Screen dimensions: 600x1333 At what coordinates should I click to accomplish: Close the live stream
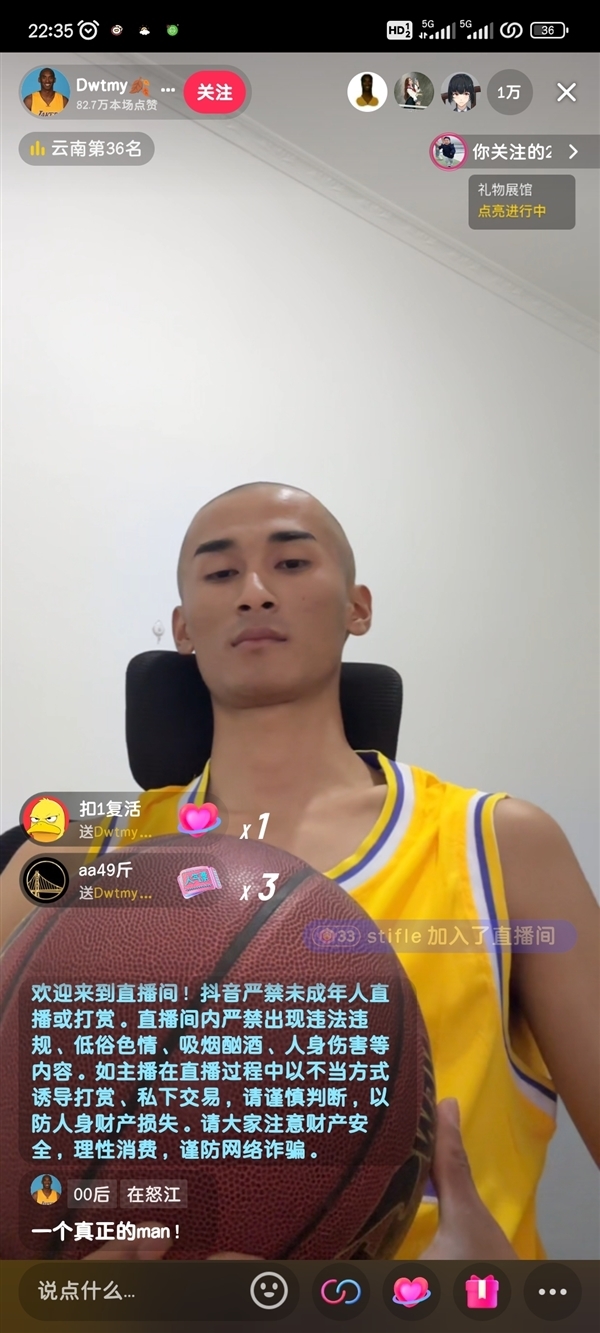[x=566, y=92]
